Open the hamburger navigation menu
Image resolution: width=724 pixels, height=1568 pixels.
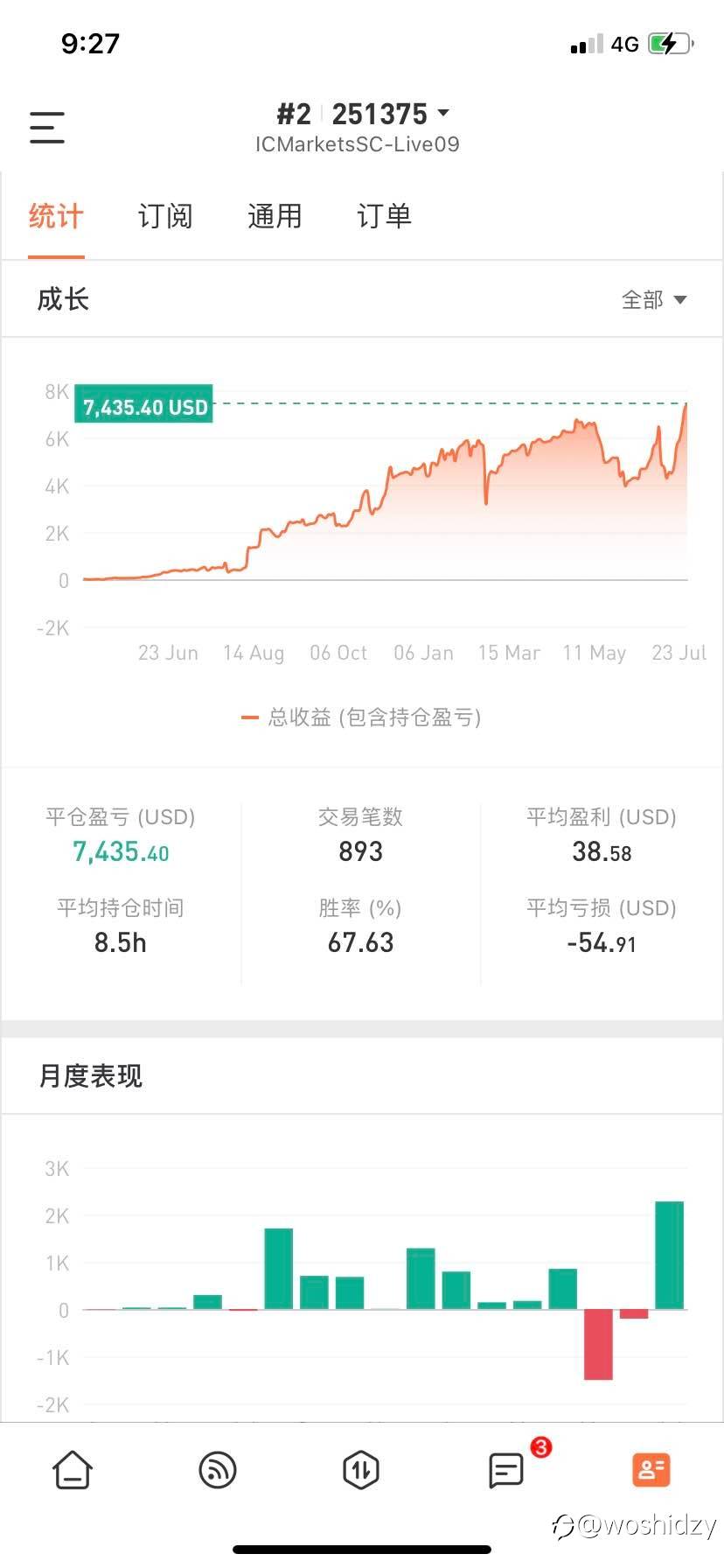pos(46,127)
